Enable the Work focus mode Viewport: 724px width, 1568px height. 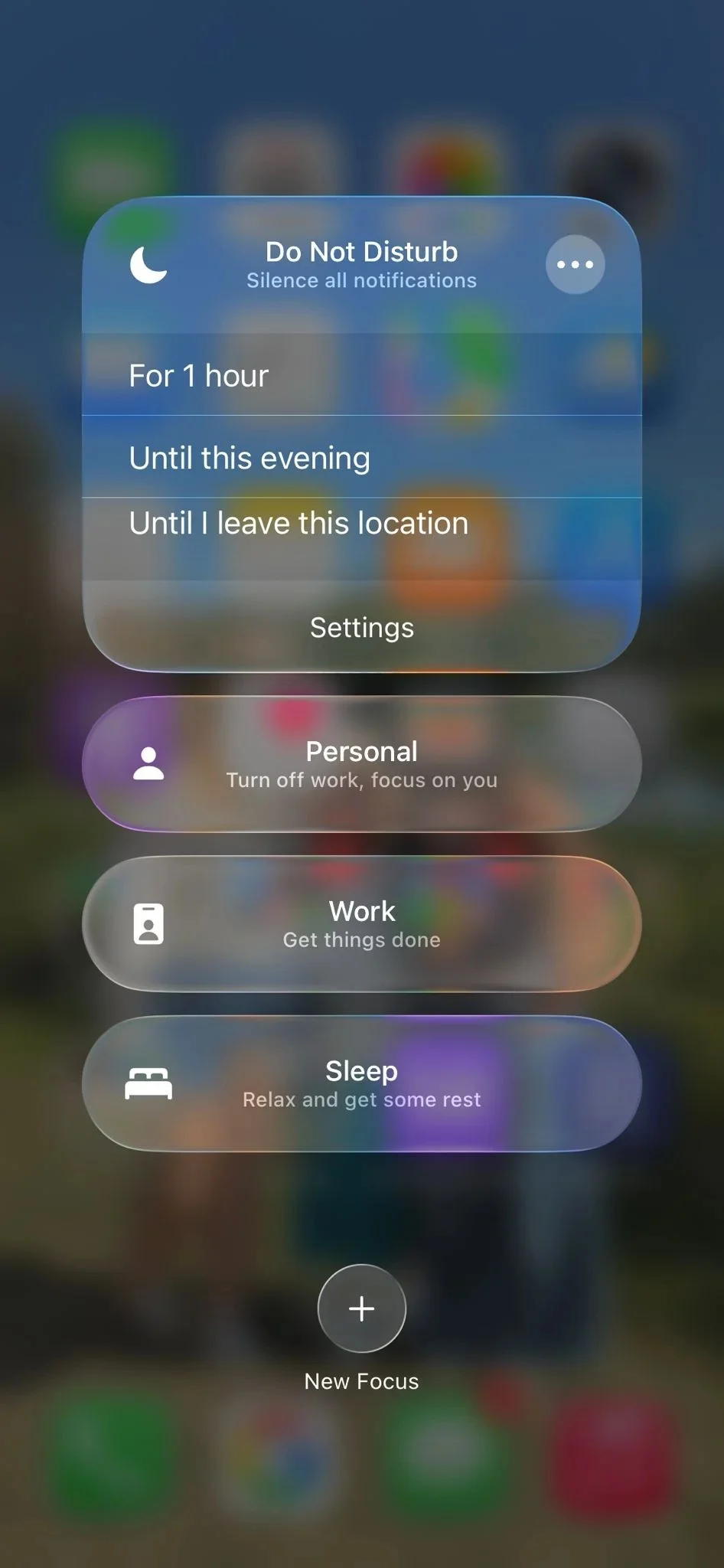361,924
